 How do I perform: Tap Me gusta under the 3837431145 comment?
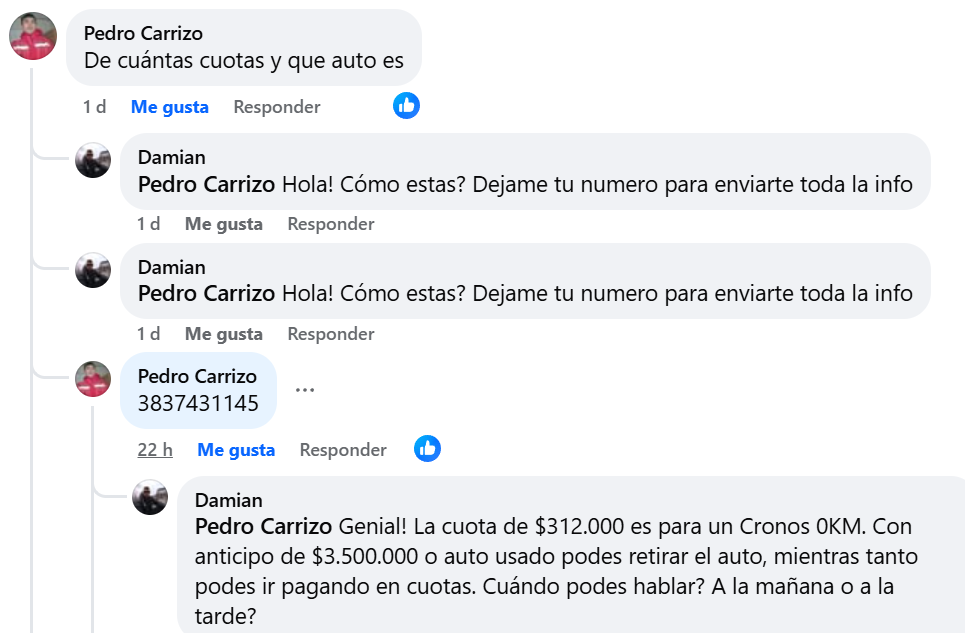236,450
